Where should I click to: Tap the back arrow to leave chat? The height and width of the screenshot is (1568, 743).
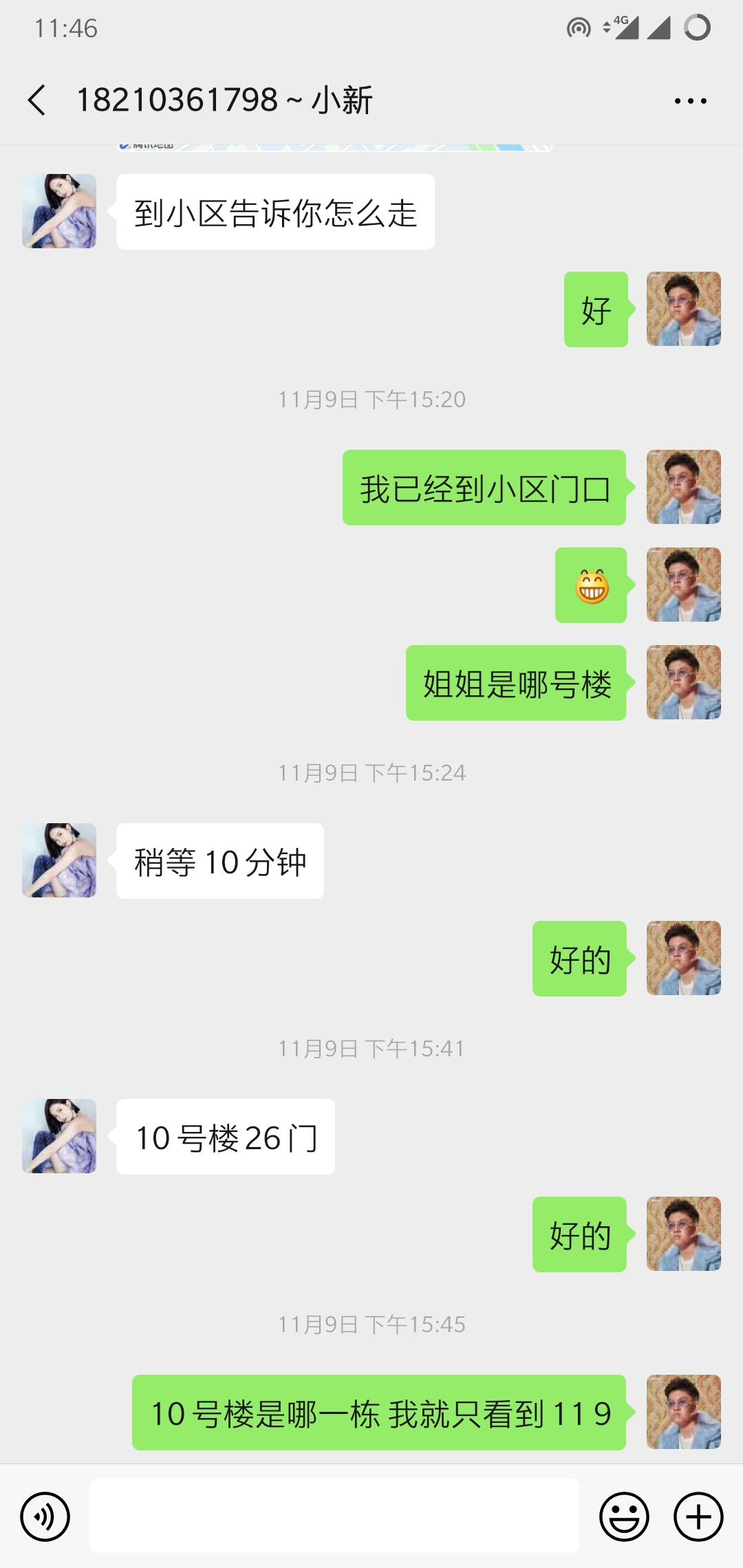(x=38, y=100)
